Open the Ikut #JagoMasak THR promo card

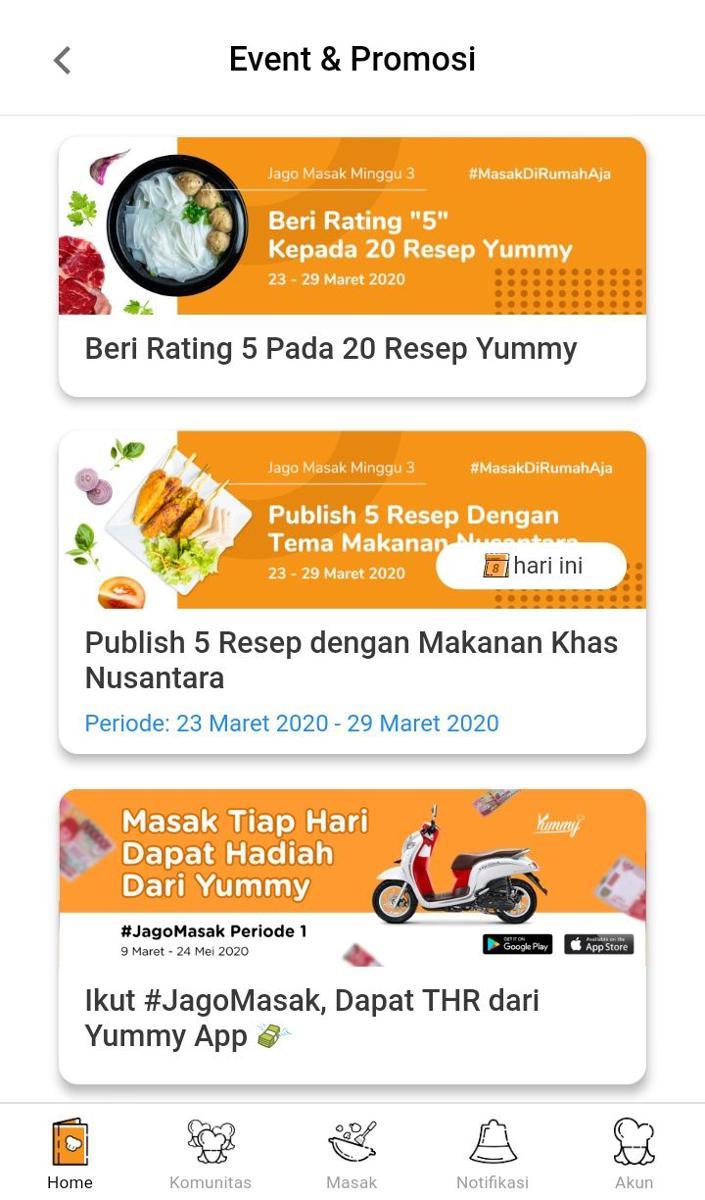point(352,936)
